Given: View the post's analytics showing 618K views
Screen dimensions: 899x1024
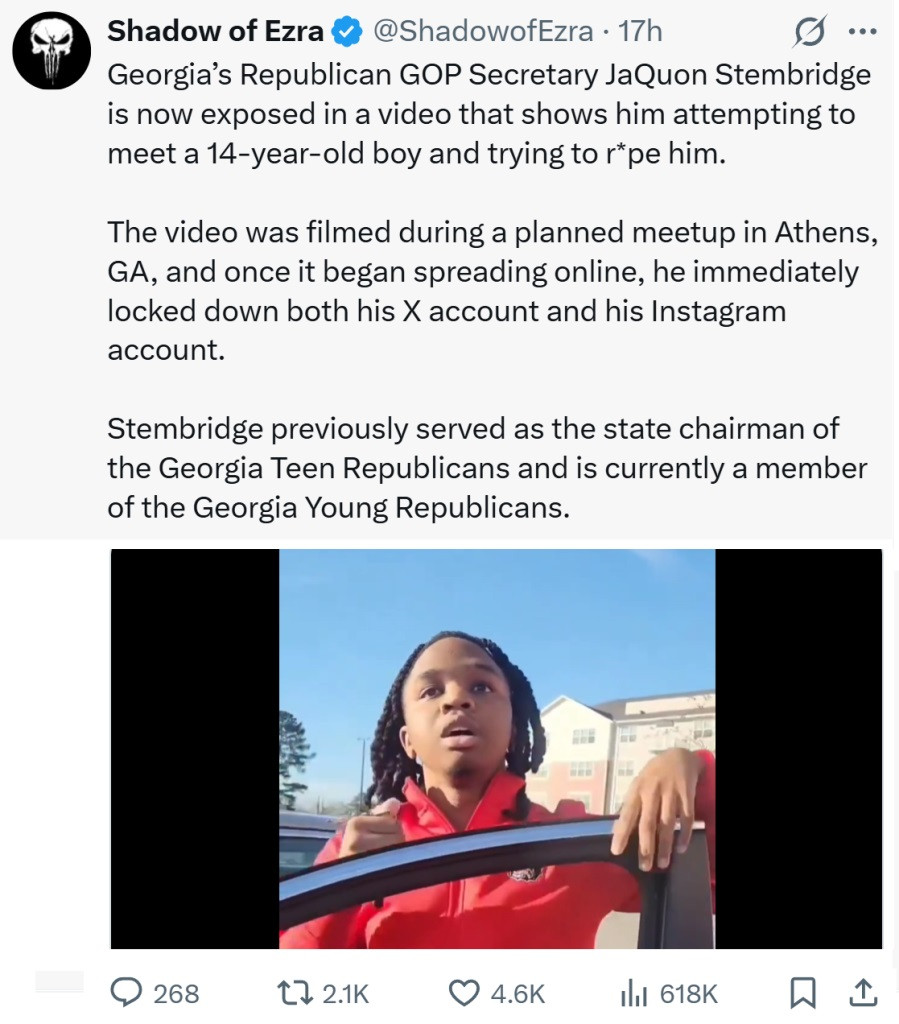Looking at the screenshot, I should 634,992.
